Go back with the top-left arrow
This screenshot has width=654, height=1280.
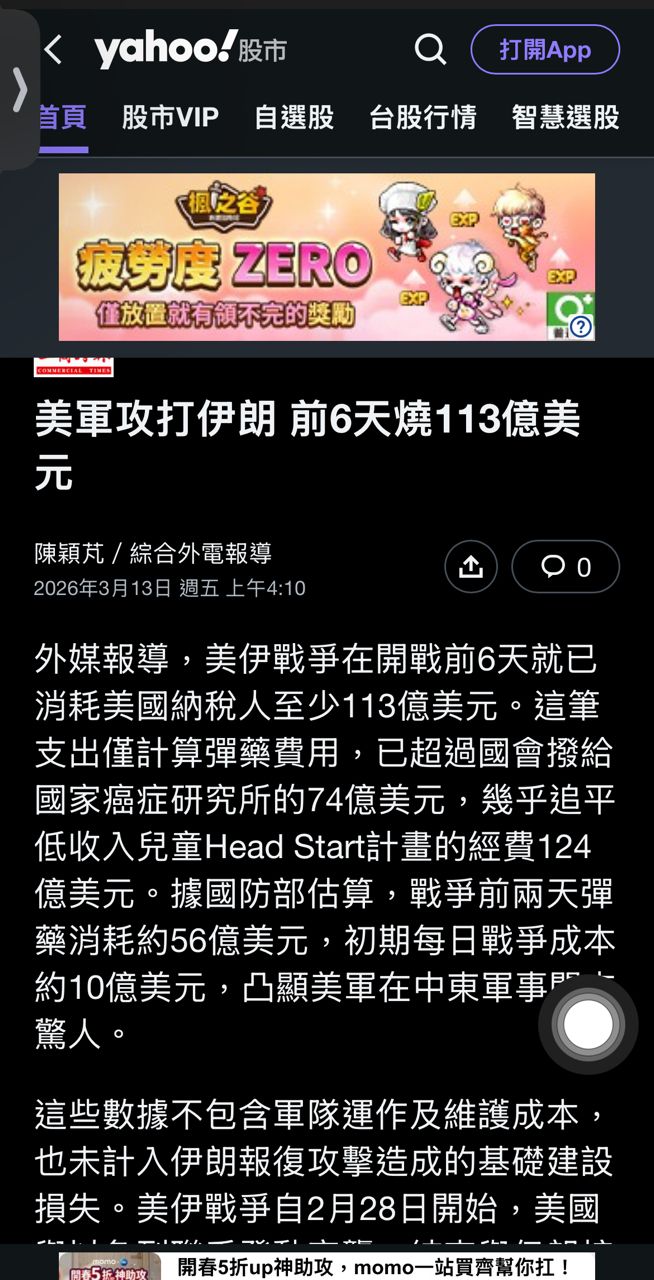point(53,49)
